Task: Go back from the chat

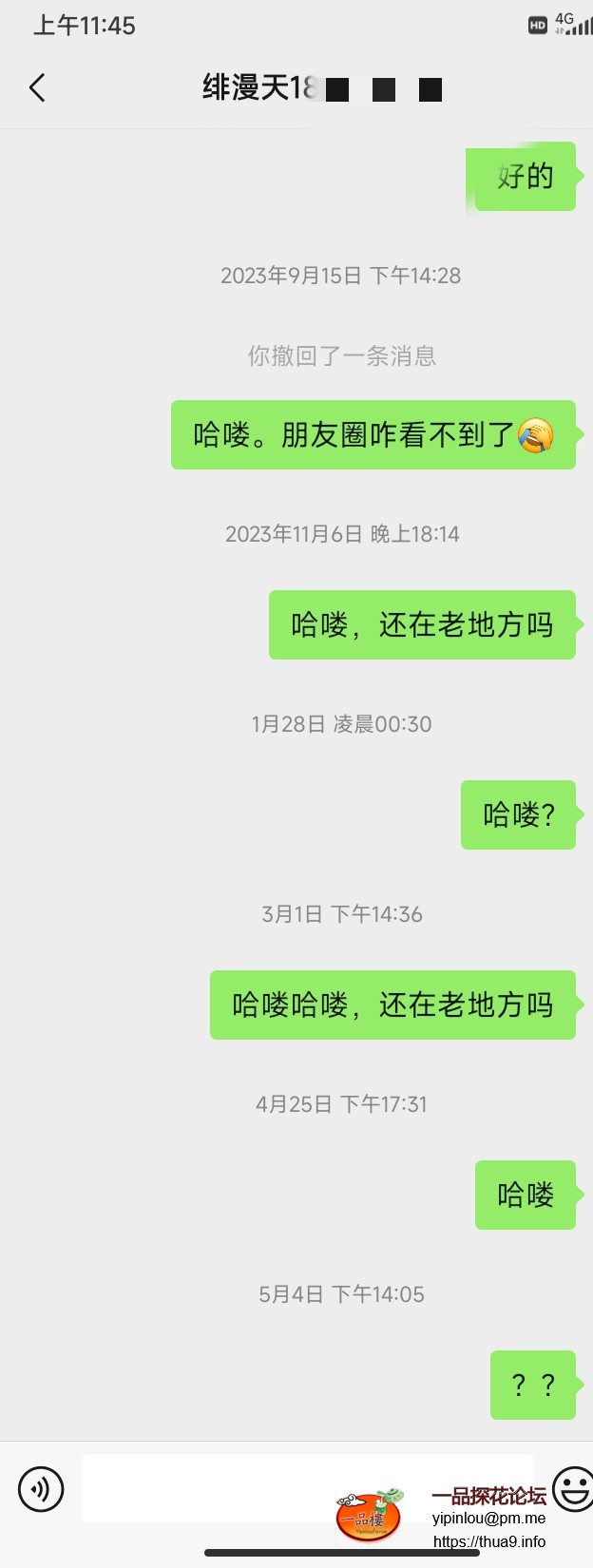Action: pos(37,88)
